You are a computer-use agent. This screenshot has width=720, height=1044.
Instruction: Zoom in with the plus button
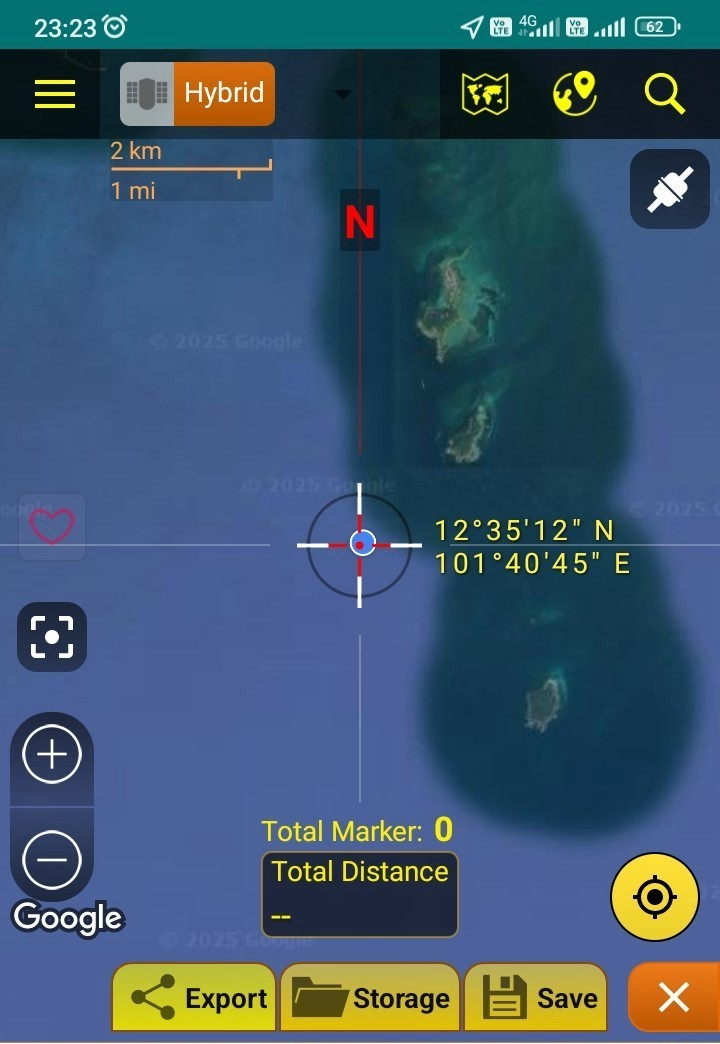(x=52, y=755)
